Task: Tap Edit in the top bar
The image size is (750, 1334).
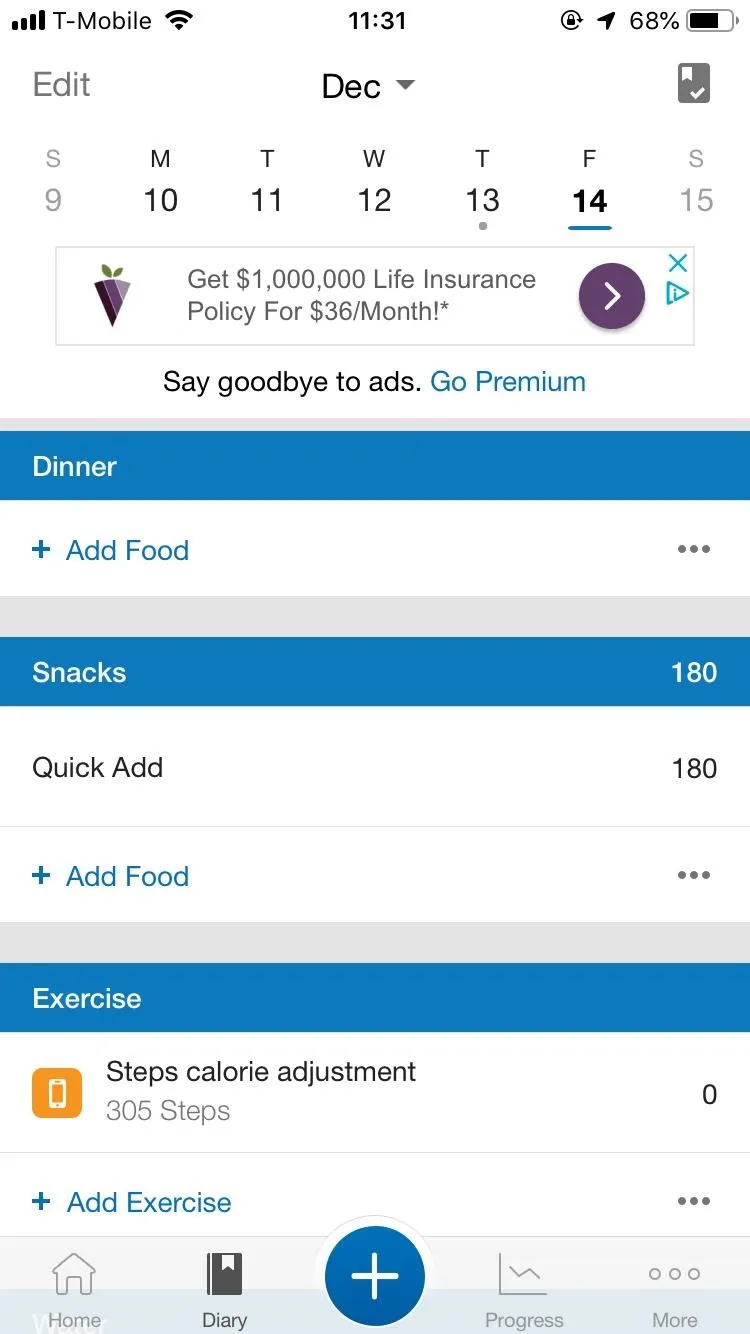Action: [x=62, y=85]
